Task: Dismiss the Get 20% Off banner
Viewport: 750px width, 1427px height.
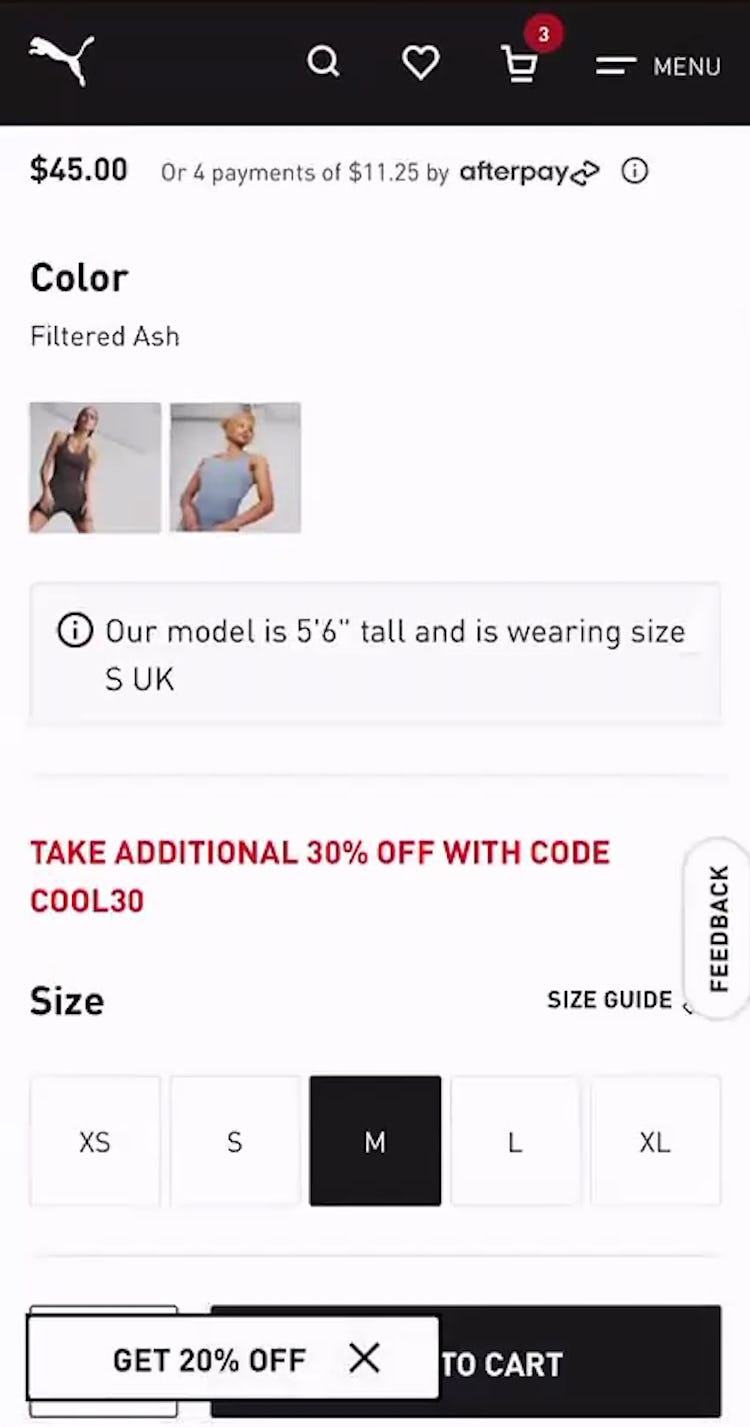Action: (365, 1358)
